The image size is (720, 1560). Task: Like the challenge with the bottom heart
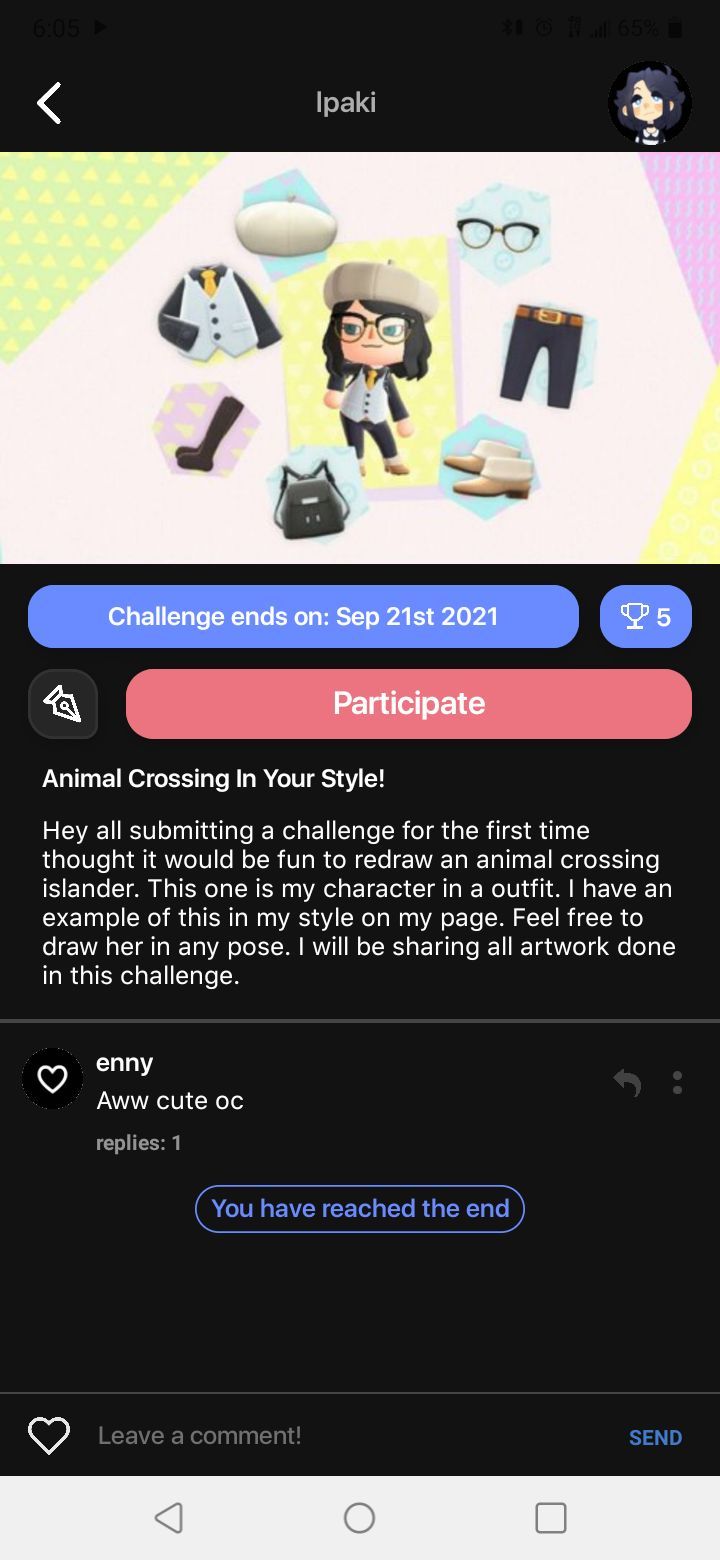(49, 1436)
